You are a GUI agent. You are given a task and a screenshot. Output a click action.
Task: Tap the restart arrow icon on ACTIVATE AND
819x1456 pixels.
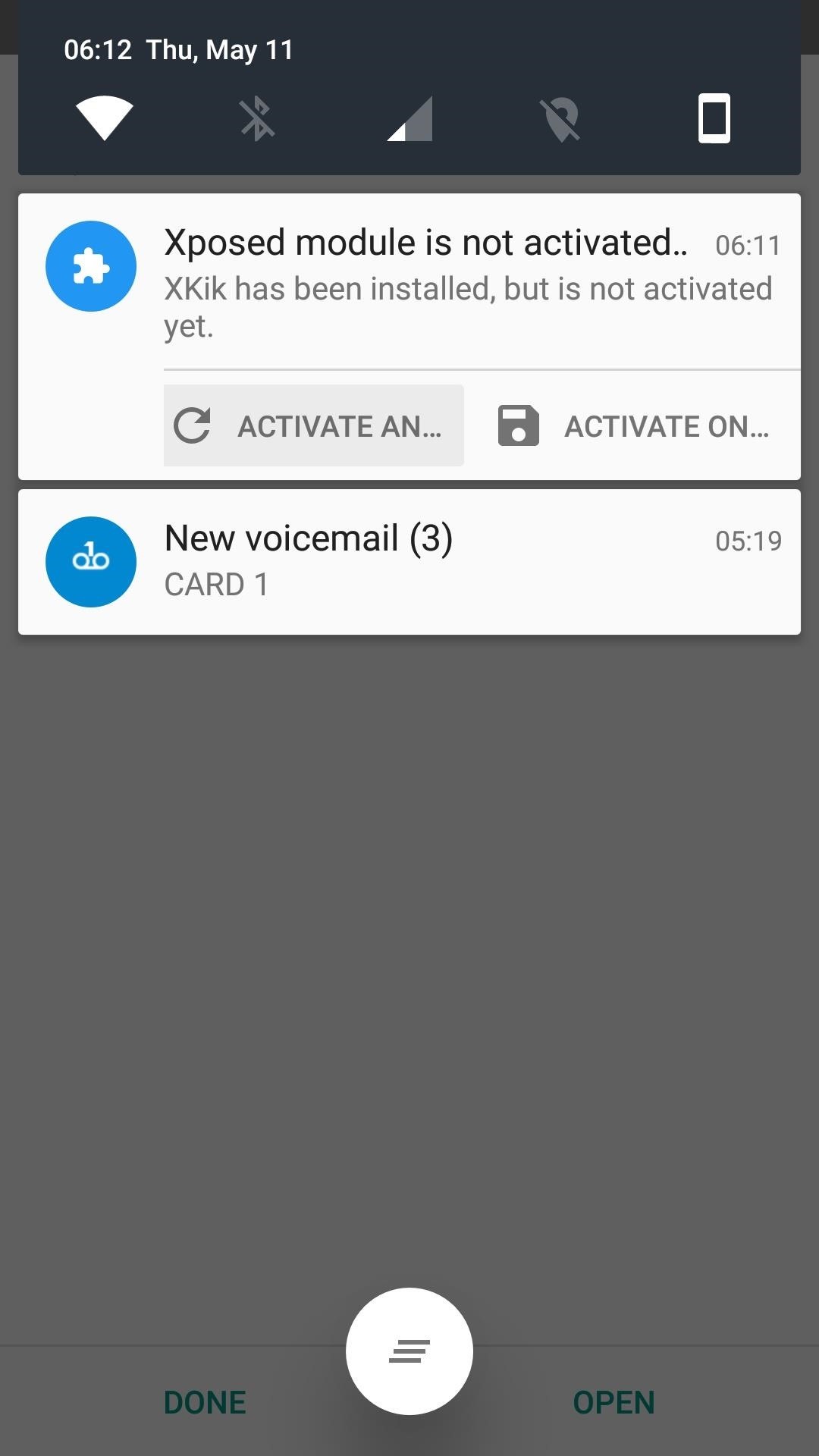tap(193, 425)
